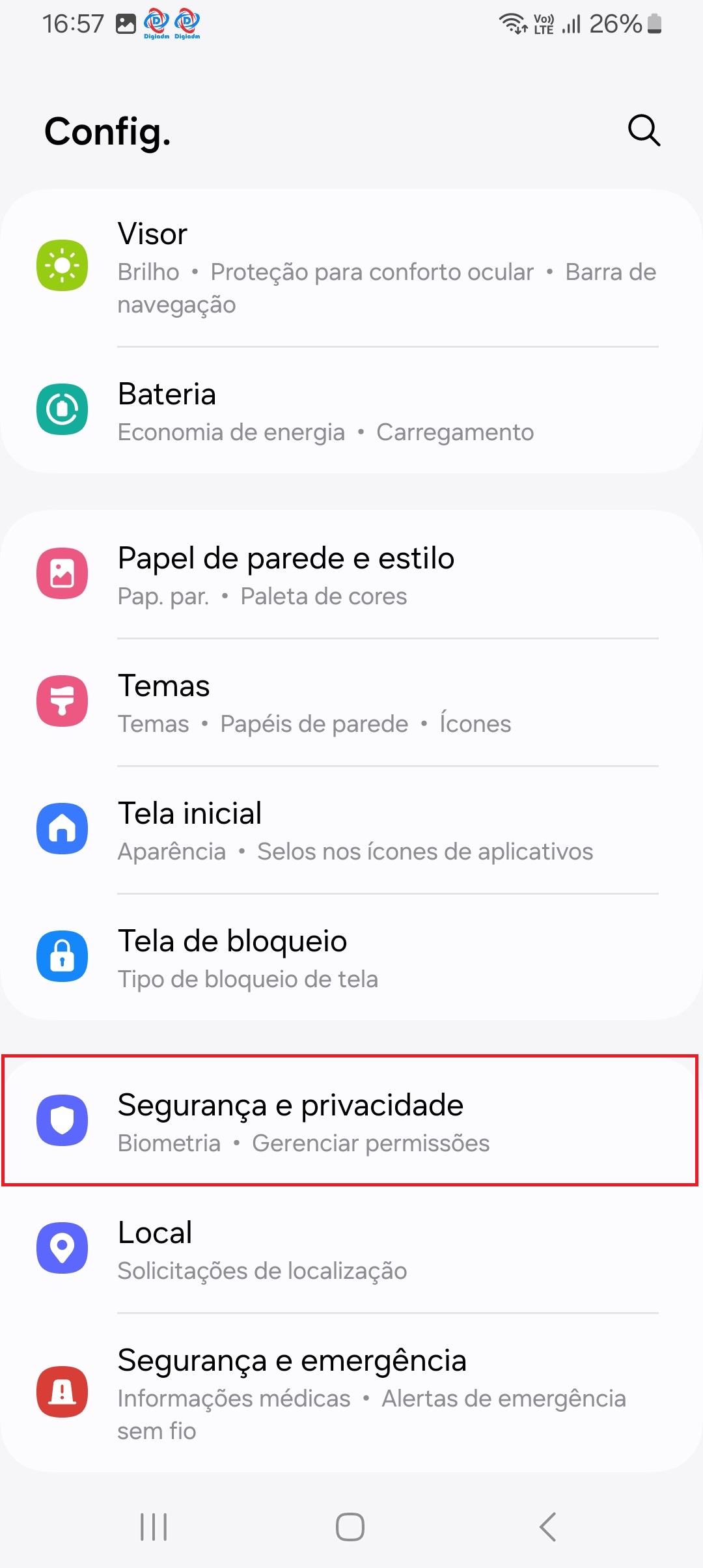
Task: Open Segurança e privacidade
Action: point(351,1121)
